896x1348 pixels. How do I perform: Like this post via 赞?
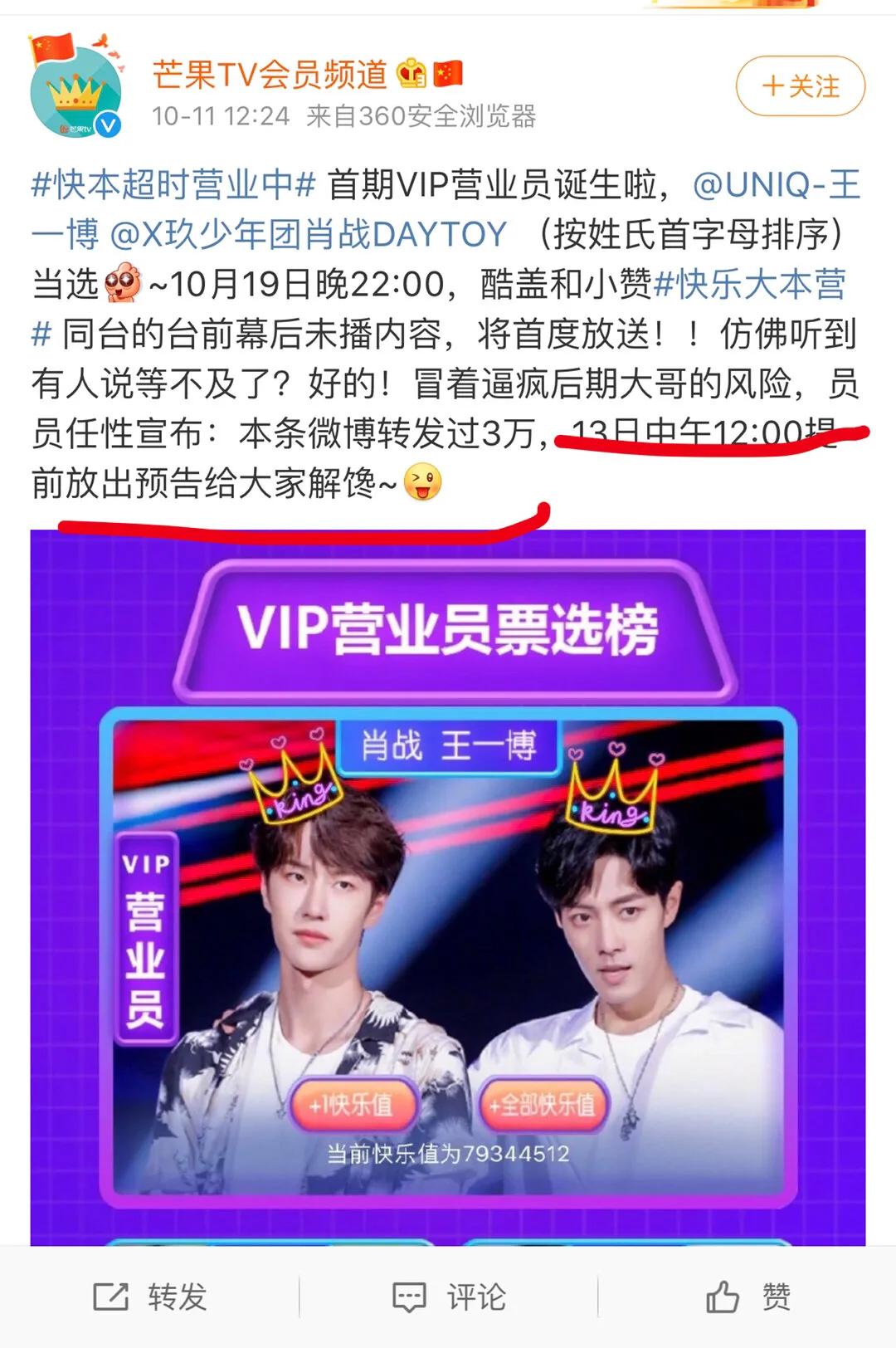(x=747, y=1296)
